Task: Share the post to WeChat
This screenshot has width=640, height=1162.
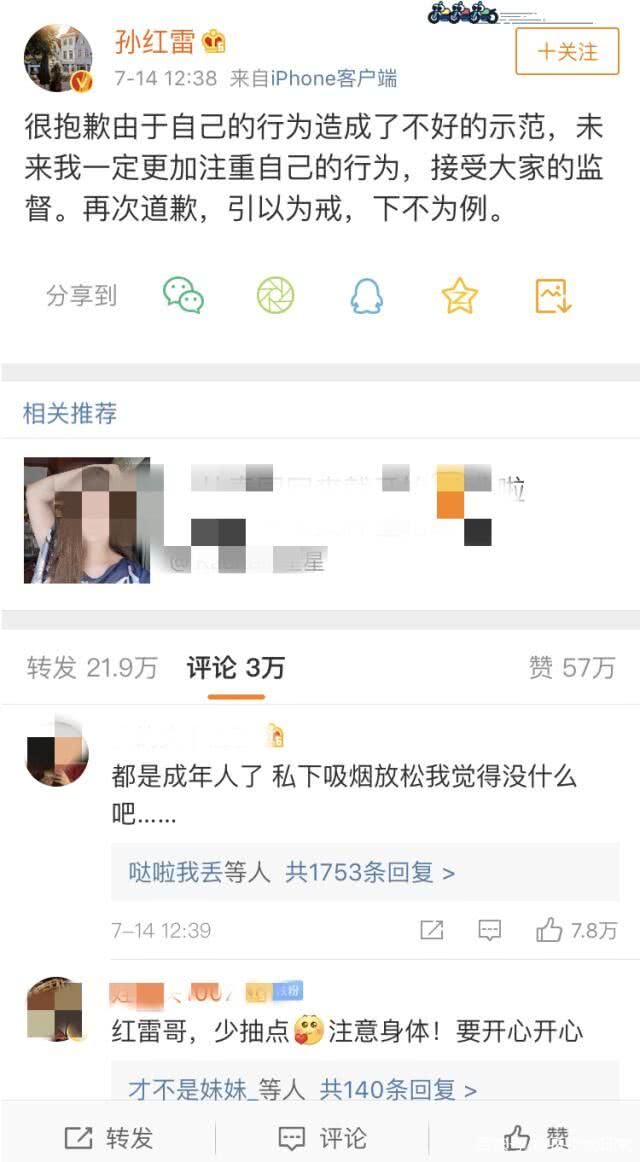Action: 183,295
